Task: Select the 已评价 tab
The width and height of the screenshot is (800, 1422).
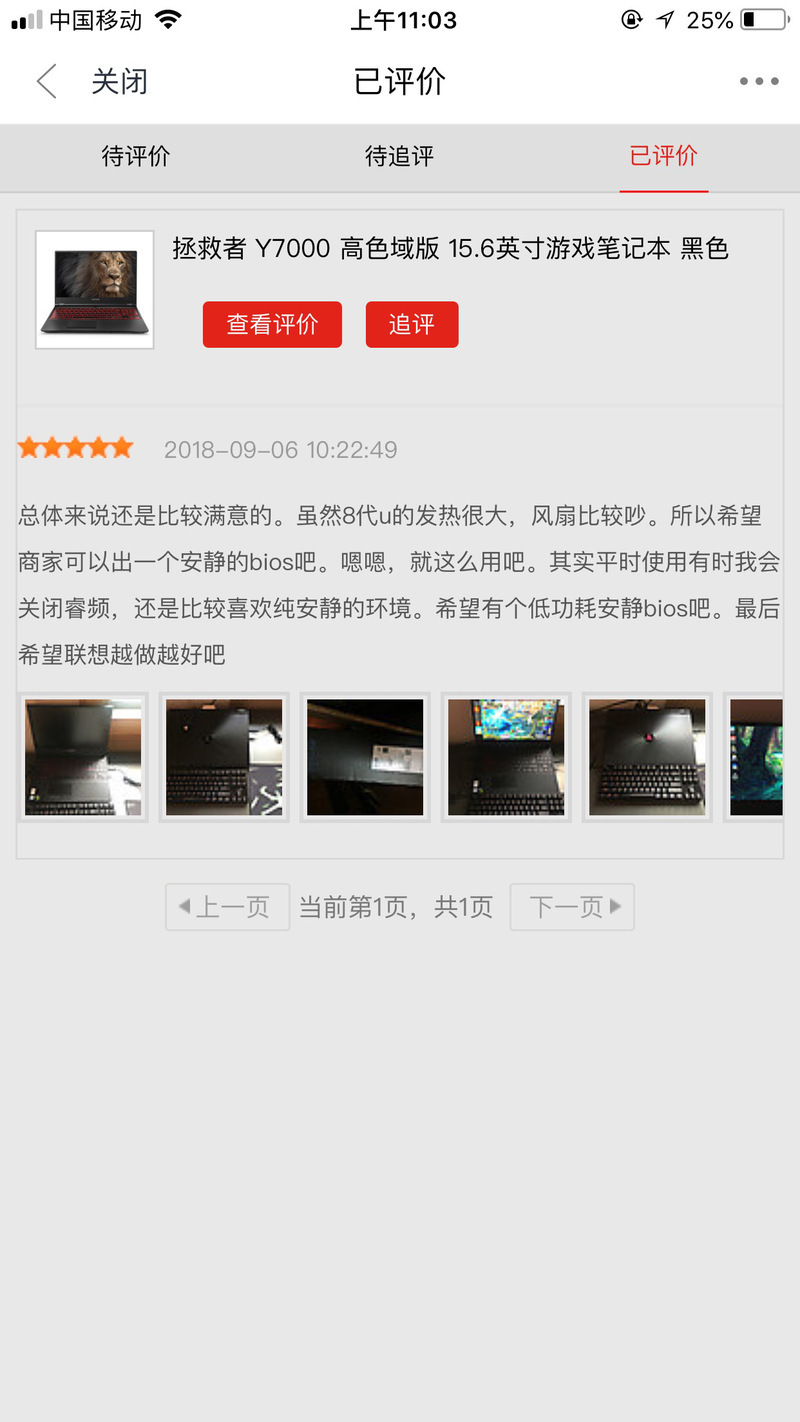Action: tap(663, 156)
